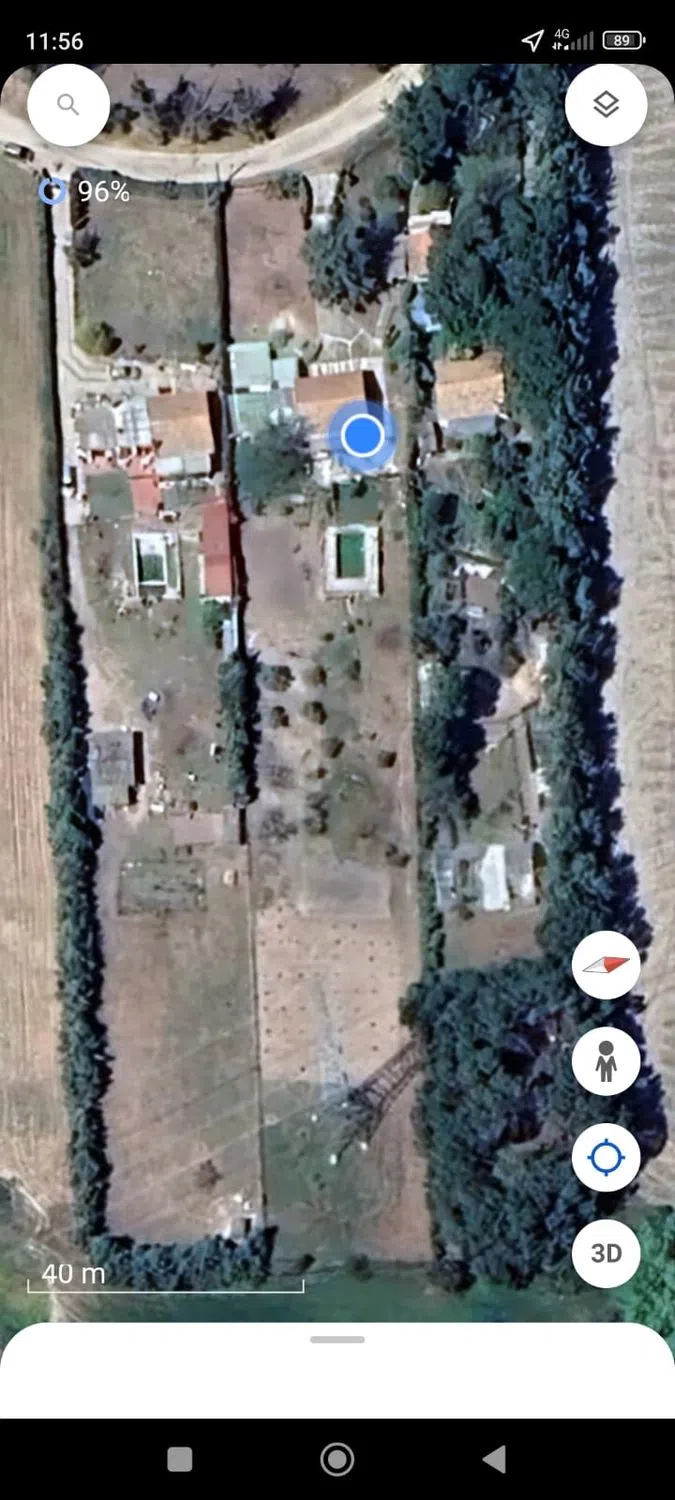Tap the blue current-location dot
This screenshot has height=1500, width=675.
(x=362, y=435)
